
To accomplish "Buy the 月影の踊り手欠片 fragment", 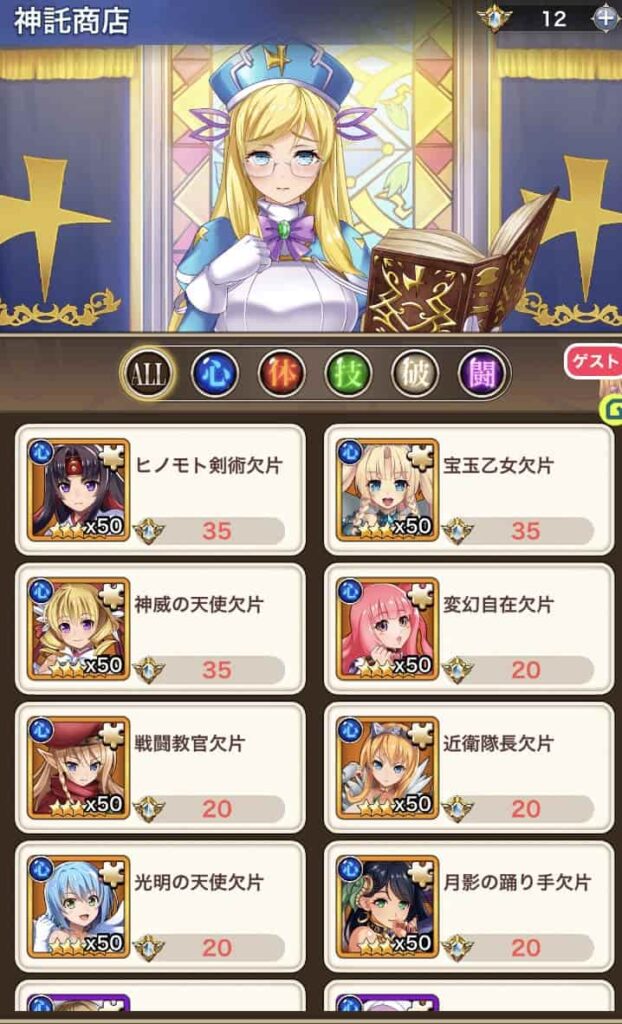I will (468, 907).
